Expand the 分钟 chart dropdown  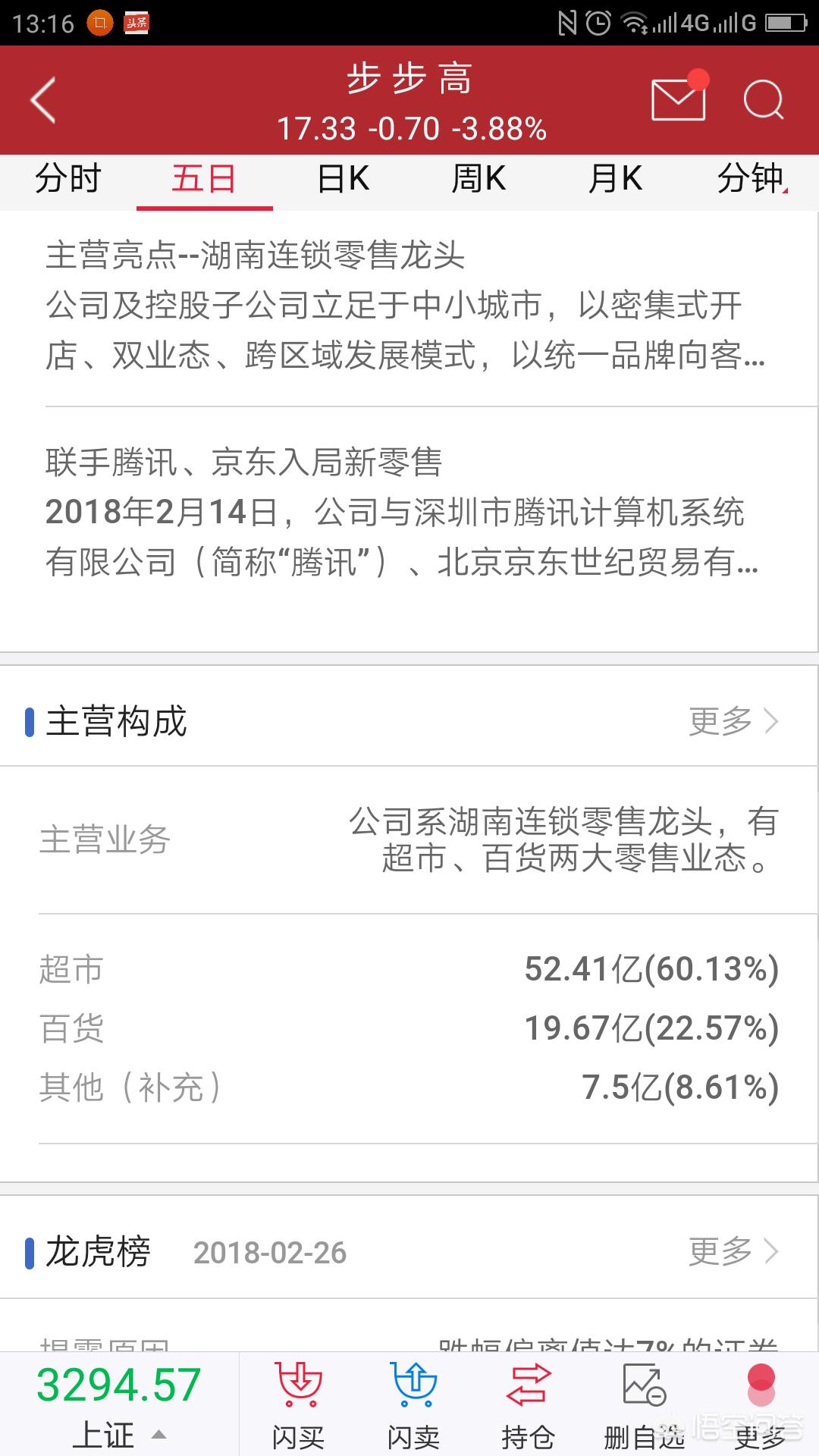pyautogui.click(x=751, y=179)
